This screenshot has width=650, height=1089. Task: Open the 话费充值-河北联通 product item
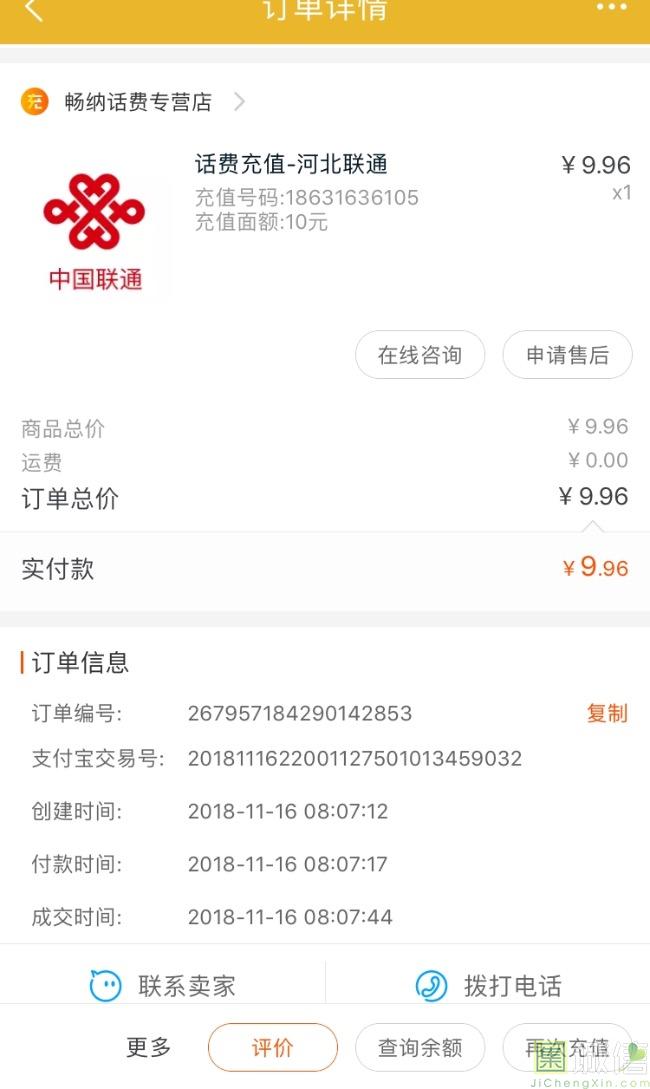[x=290, y=165]
